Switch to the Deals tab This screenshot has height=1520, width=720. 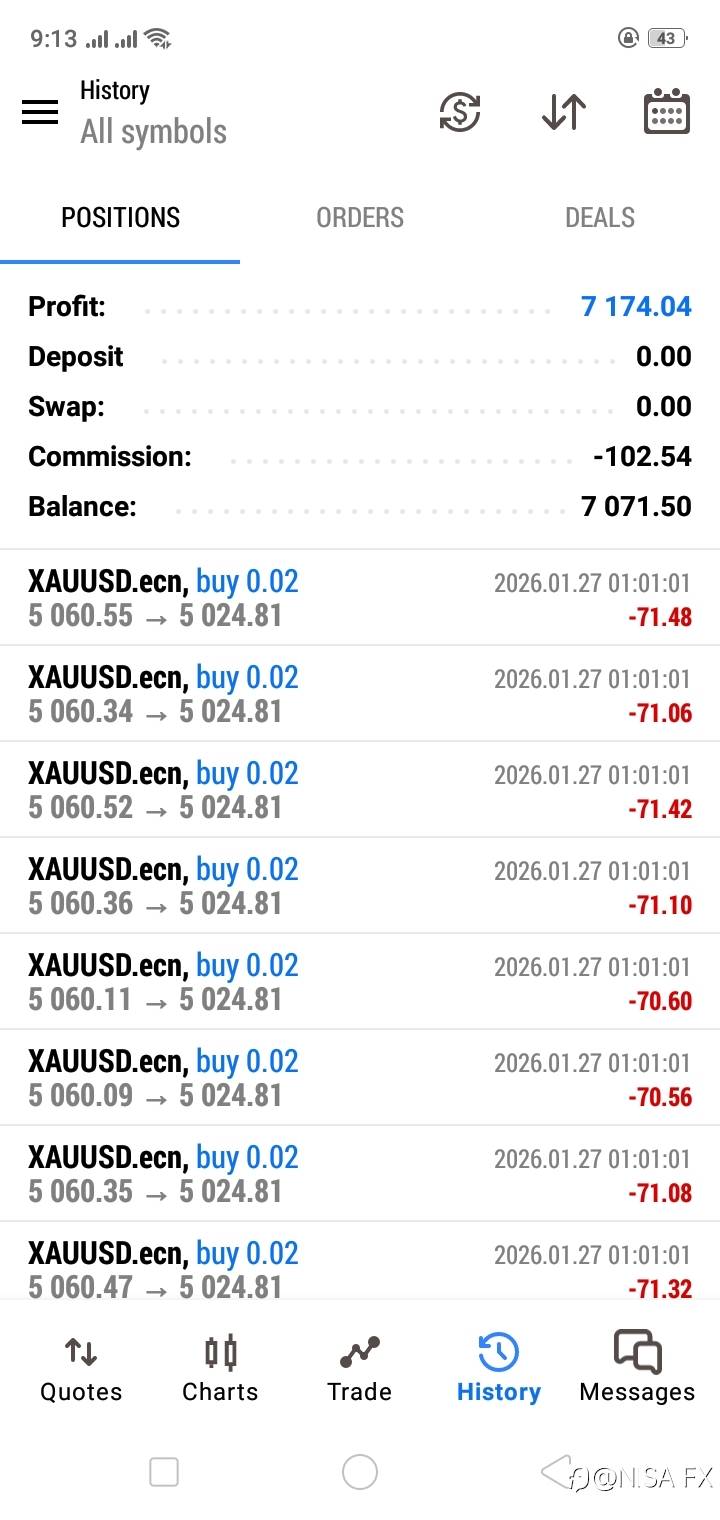point(600,218)
